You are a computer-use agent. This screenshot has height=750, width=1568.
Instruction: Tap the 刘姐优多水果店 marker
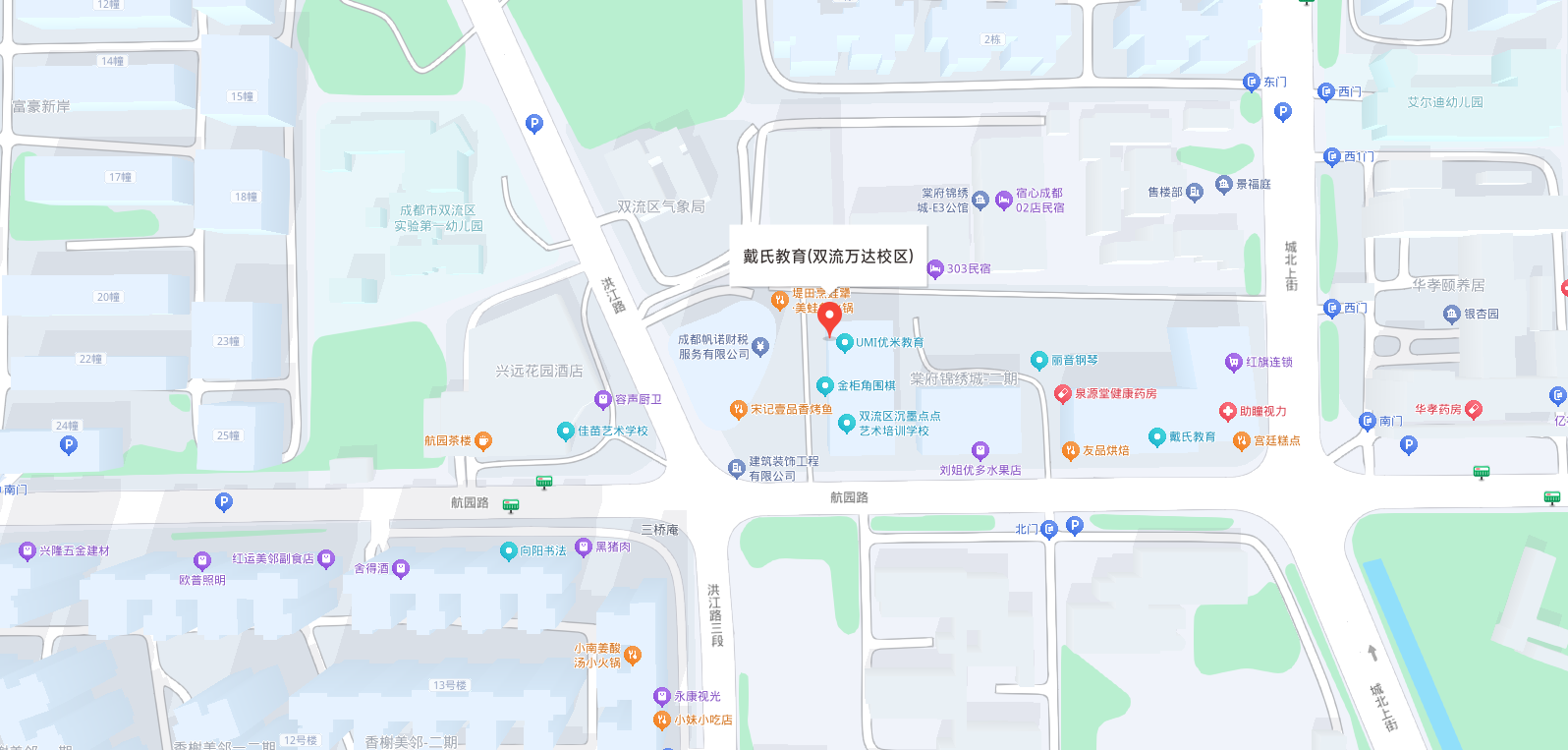pos(980,451)
